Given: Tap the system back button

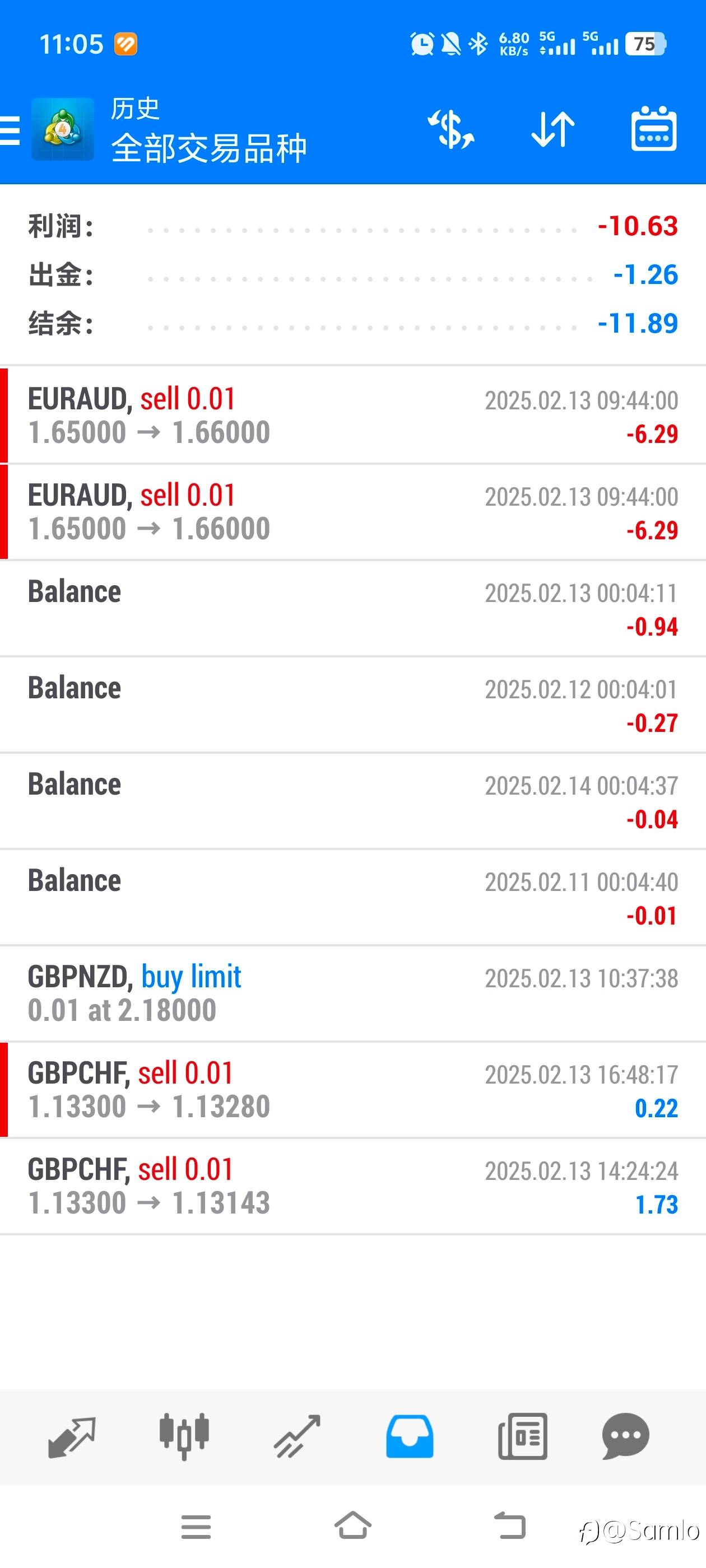Looking at the screenshot, I should click(x=509, y=1525).
